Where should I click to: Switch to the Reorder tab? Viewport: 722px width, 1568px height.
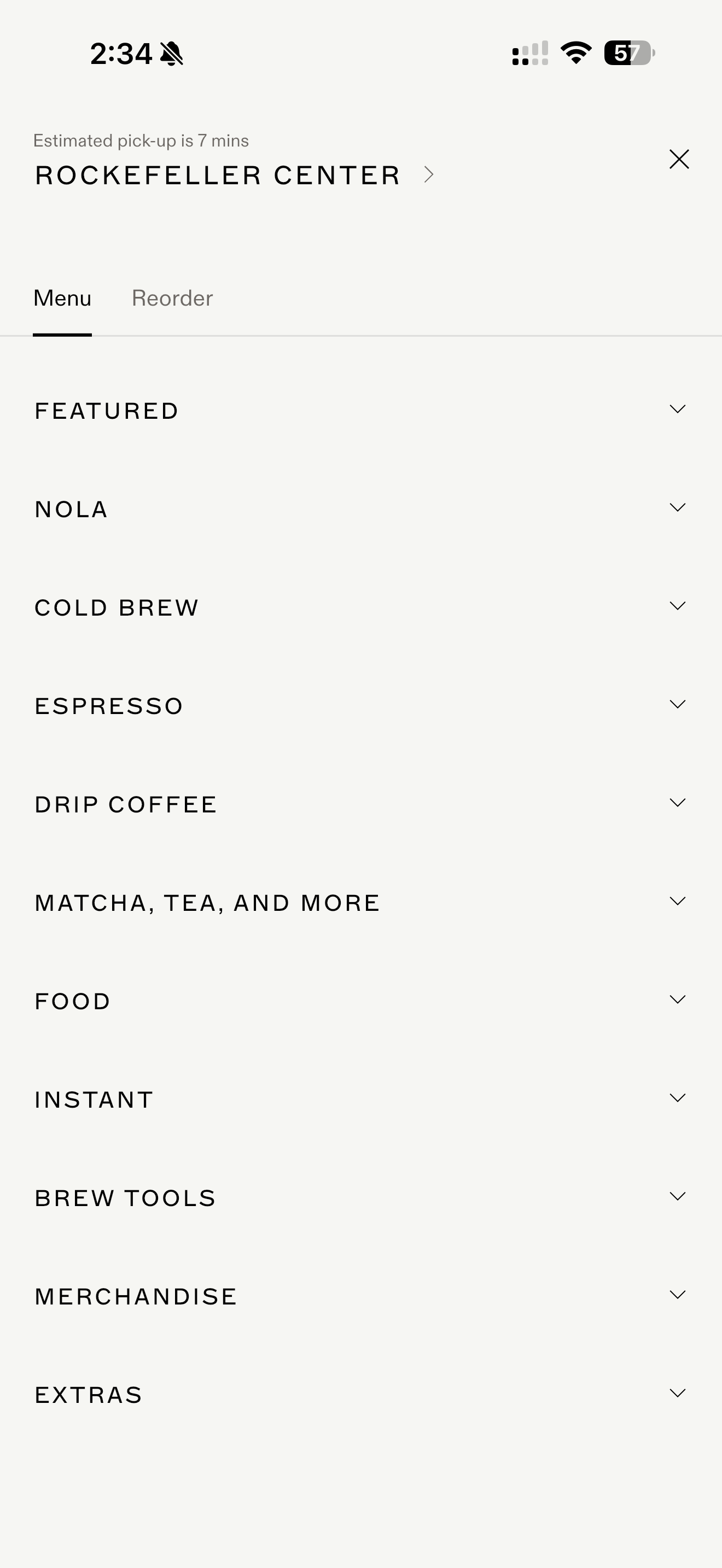(172, 299)
